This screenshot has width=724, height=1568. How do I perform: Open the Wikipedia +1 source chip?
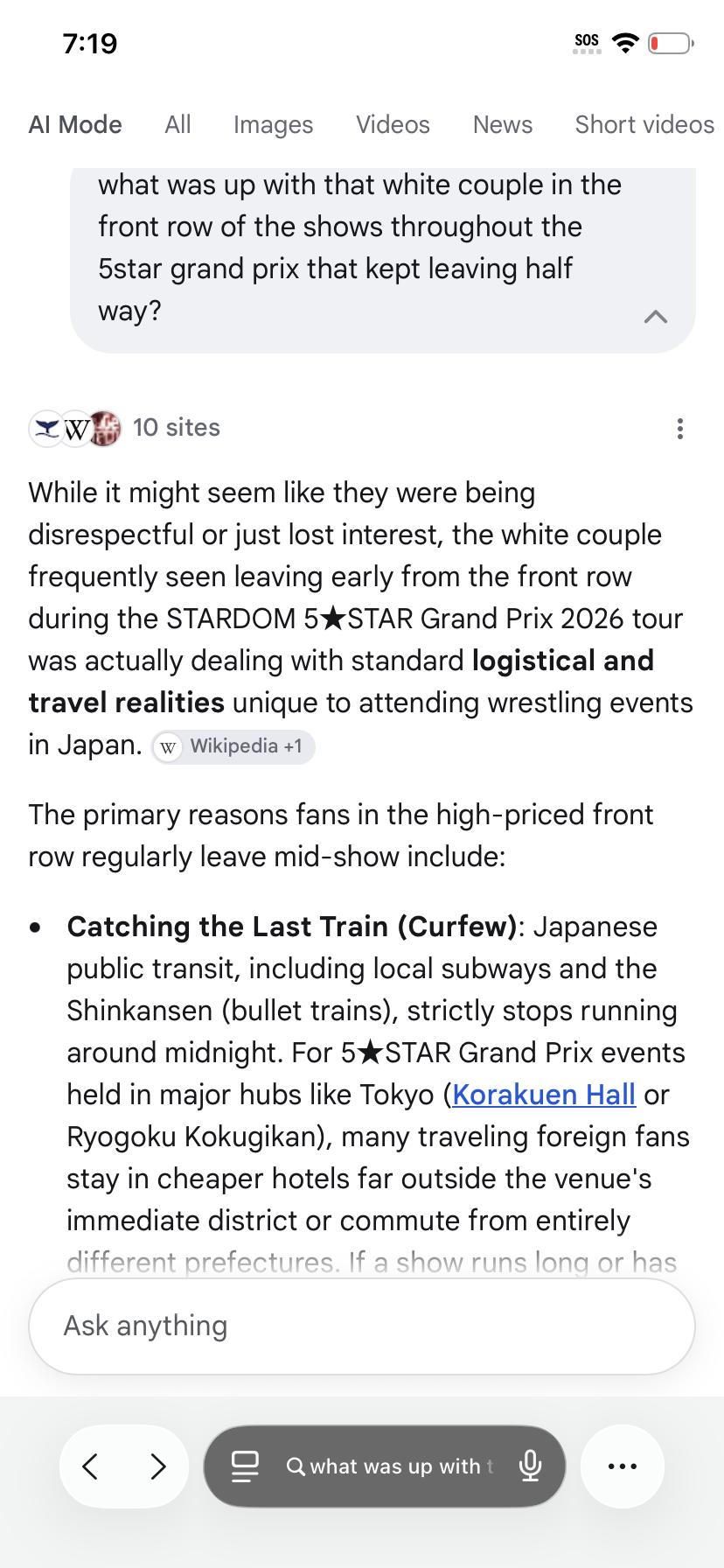pyautogui.click(x=233, y=746)
